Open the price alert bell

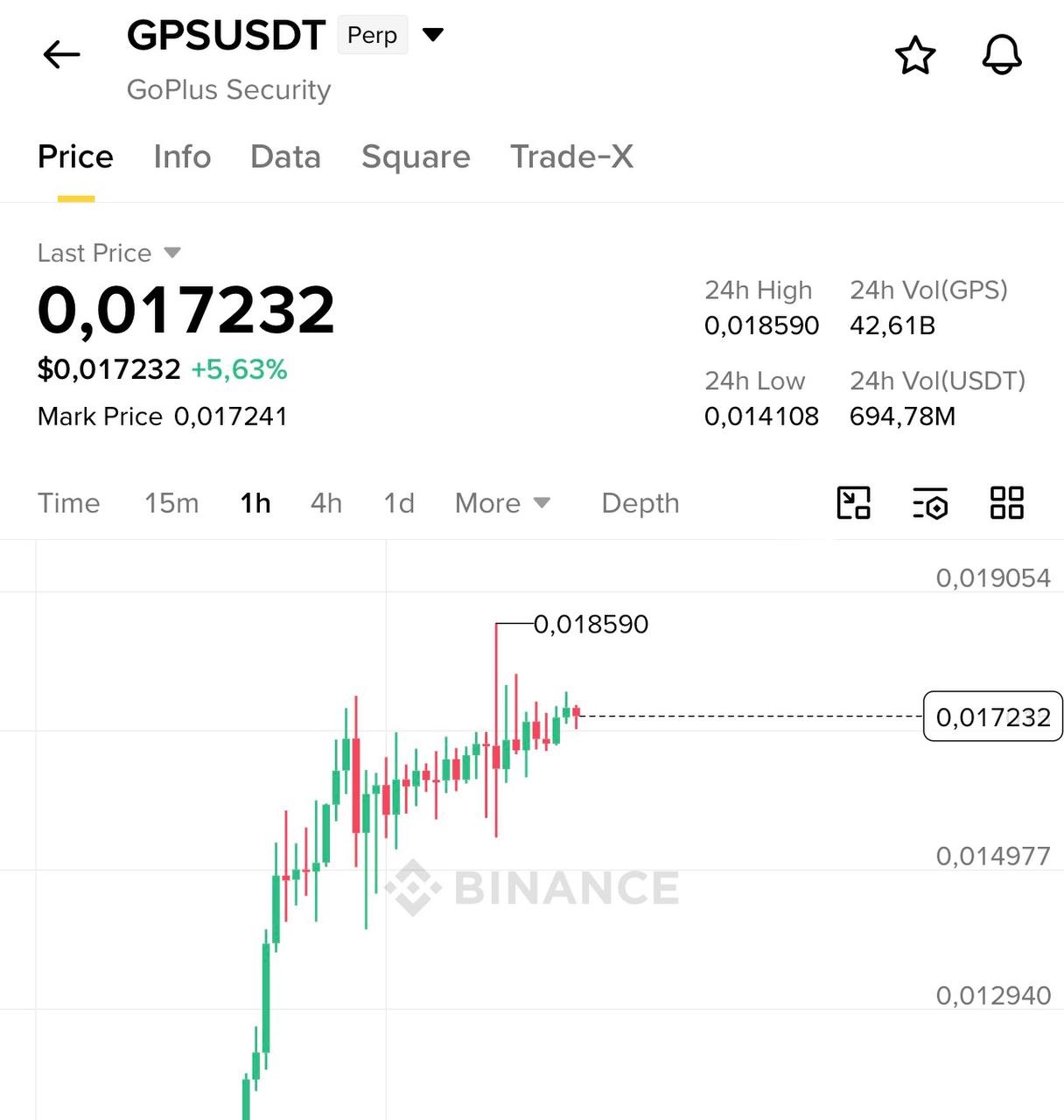click(x=1002, y=55)
